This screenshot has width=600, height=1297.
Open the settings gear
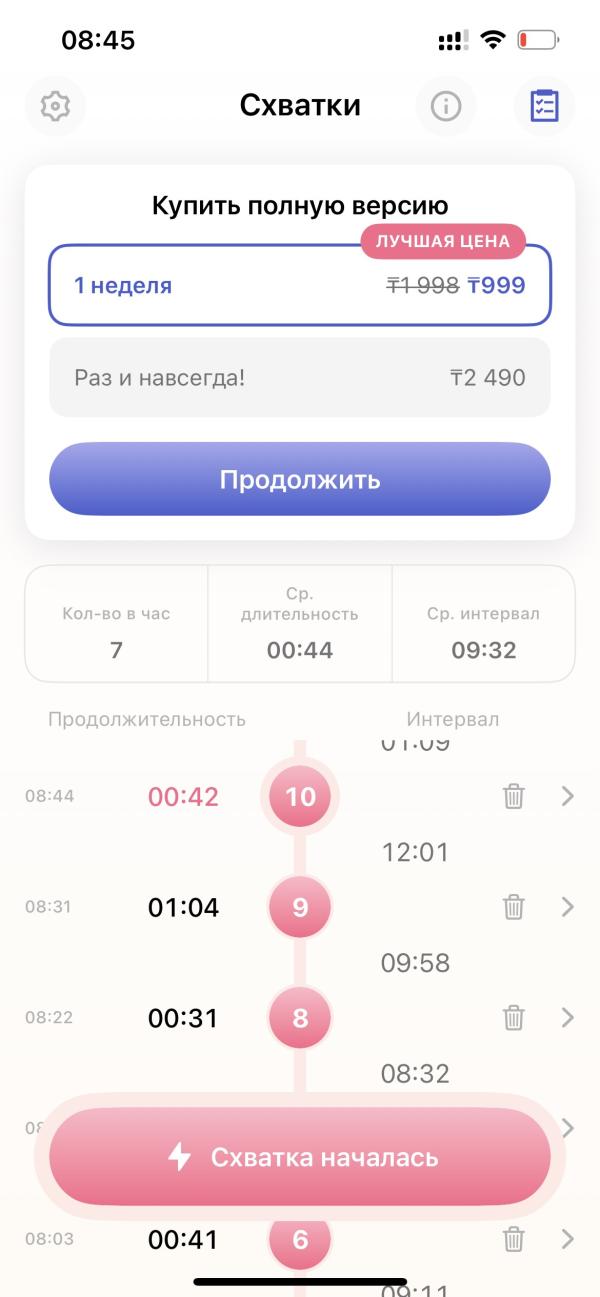coord(55,105)
